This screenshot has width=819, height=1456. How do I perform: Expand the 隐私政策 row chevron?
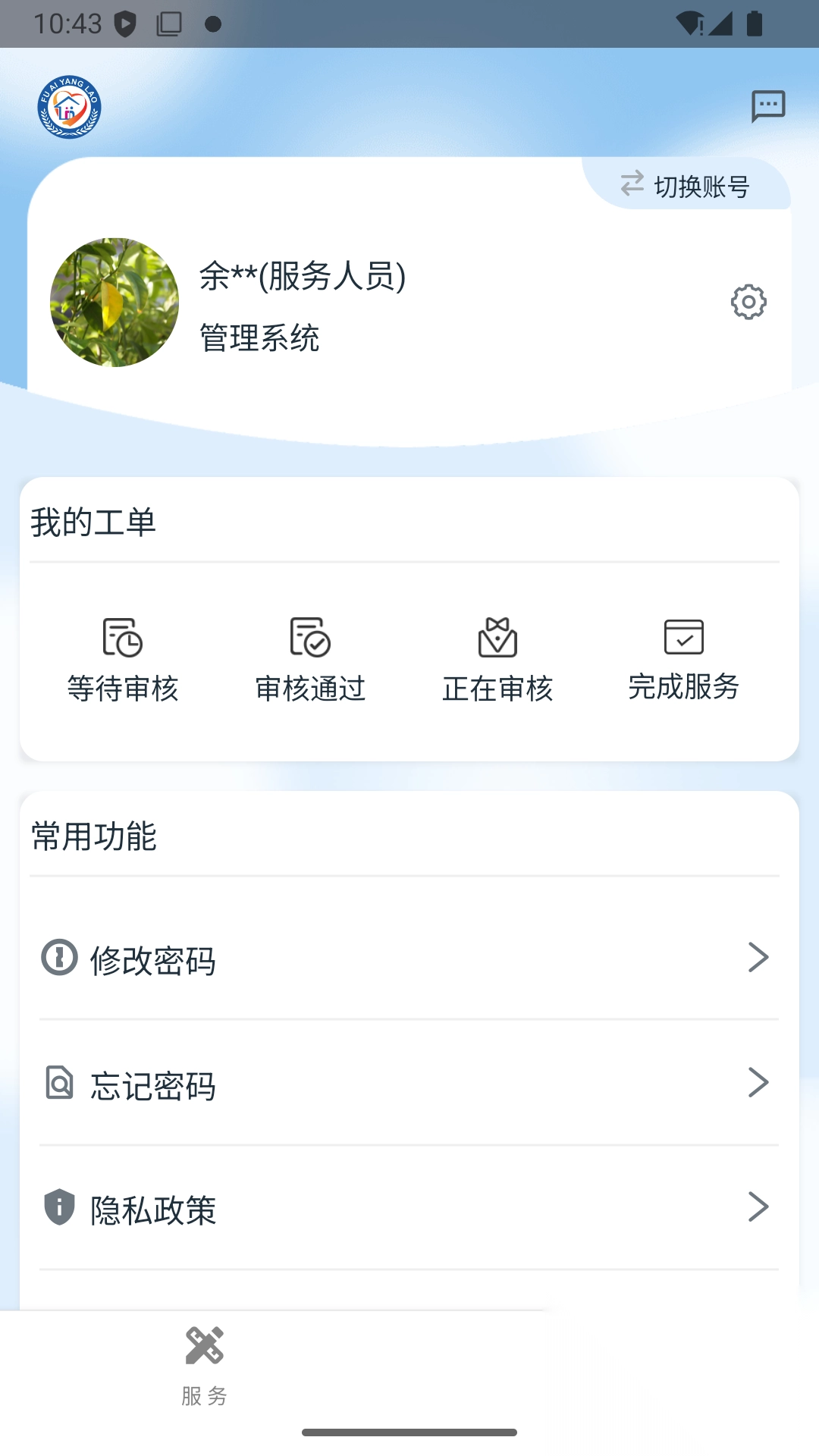pos(759,1207)
